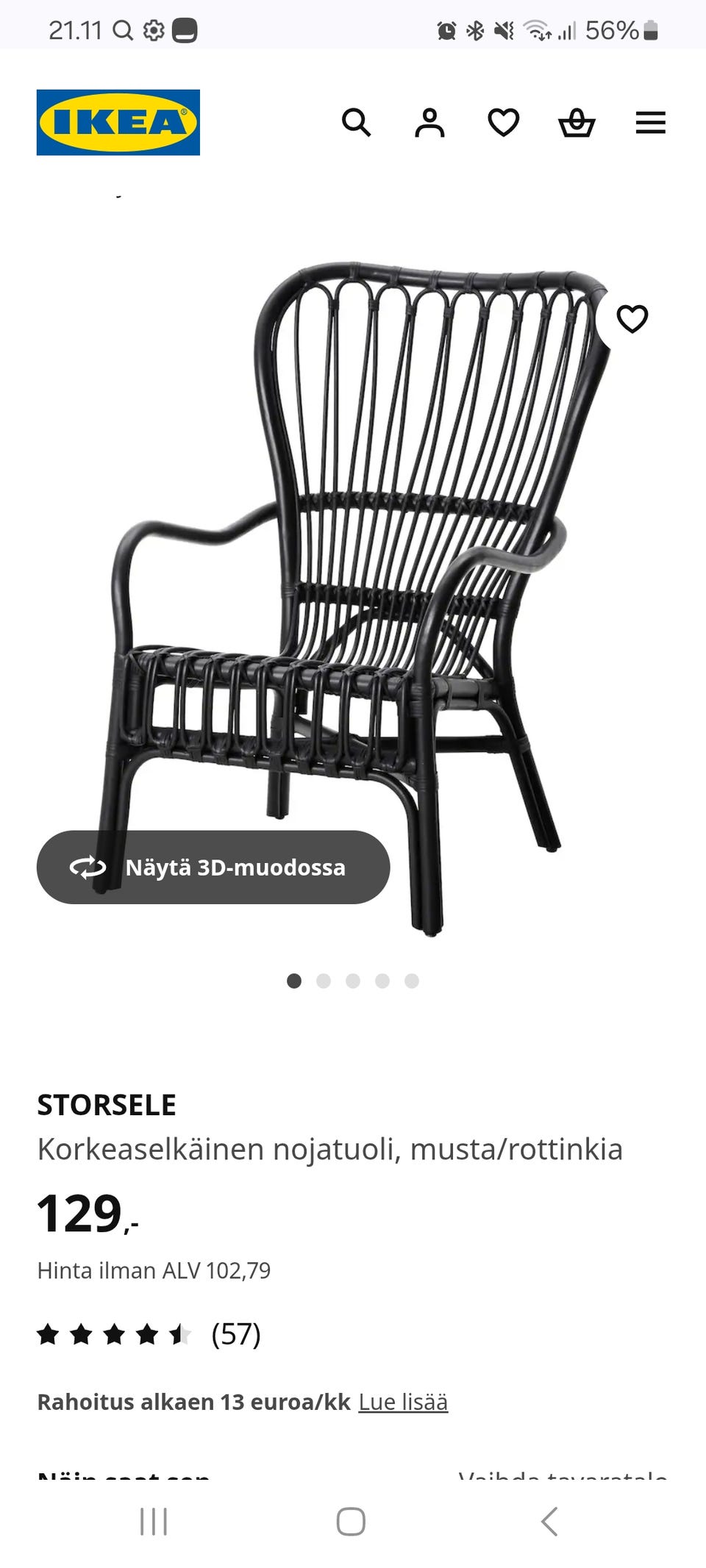Toggle the half-filled fifth rating star

click(180, 1333)
